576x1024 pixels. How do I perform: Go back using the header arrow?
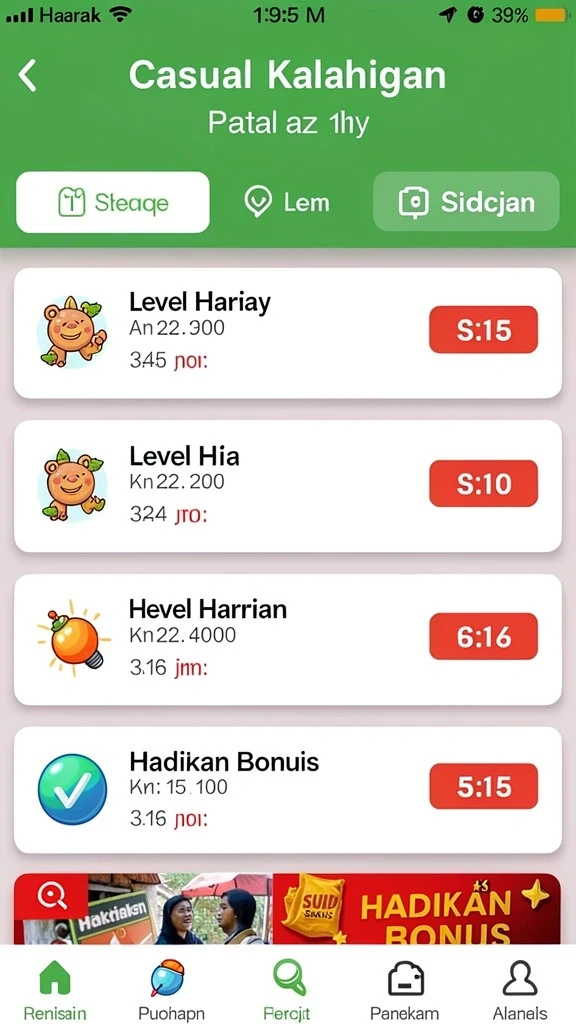[x=27, y=76]
